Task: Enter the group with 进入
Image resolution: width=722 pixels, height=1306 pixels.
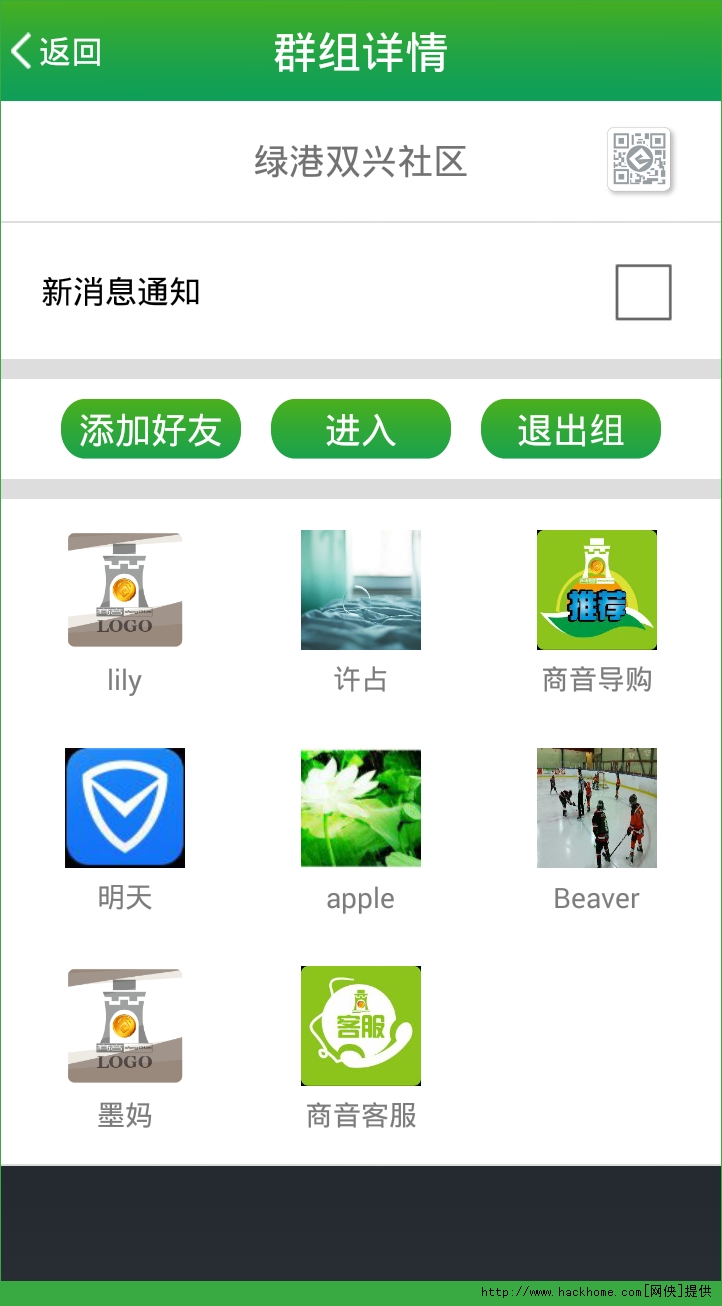Action: pyautogui.click(x=361, y=429)
